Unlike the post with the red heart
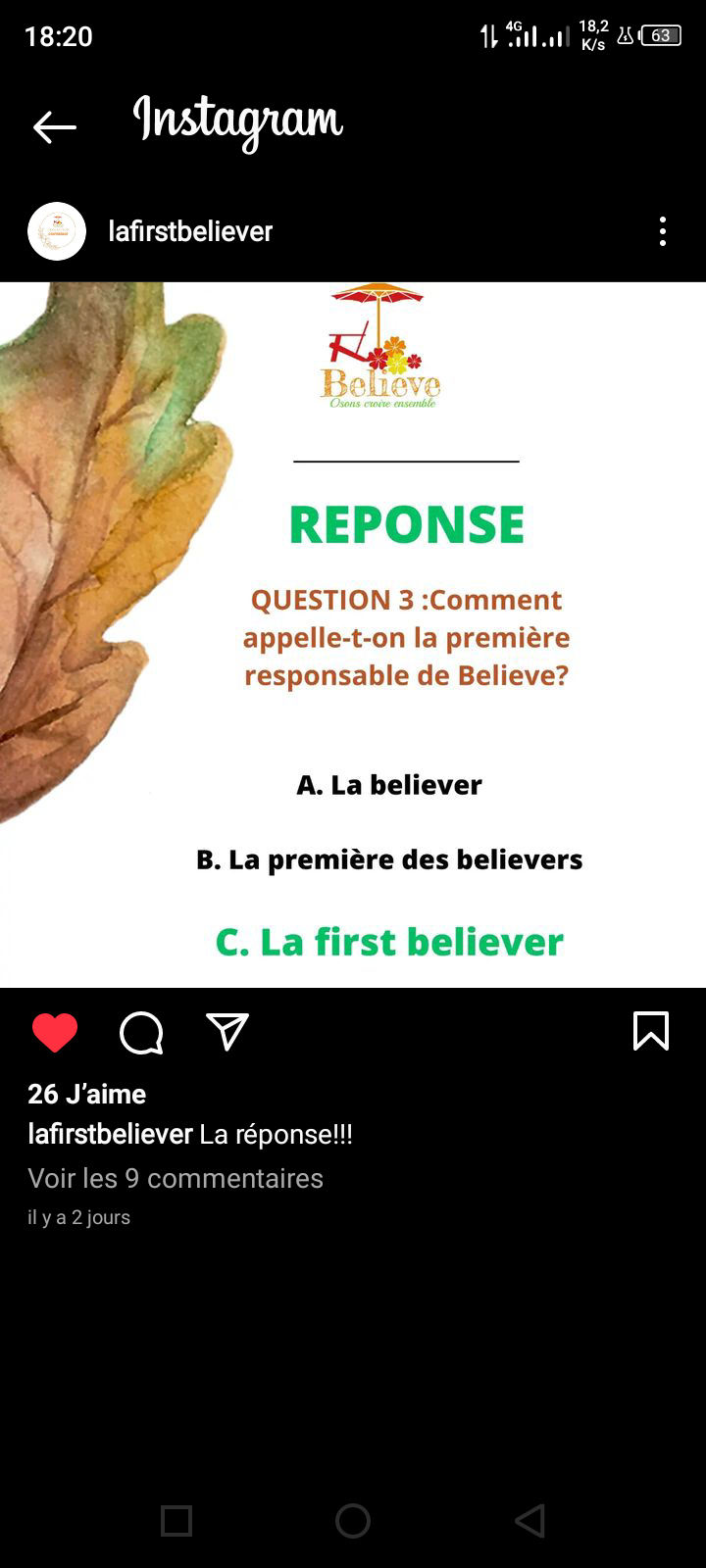 (55, 1033)
